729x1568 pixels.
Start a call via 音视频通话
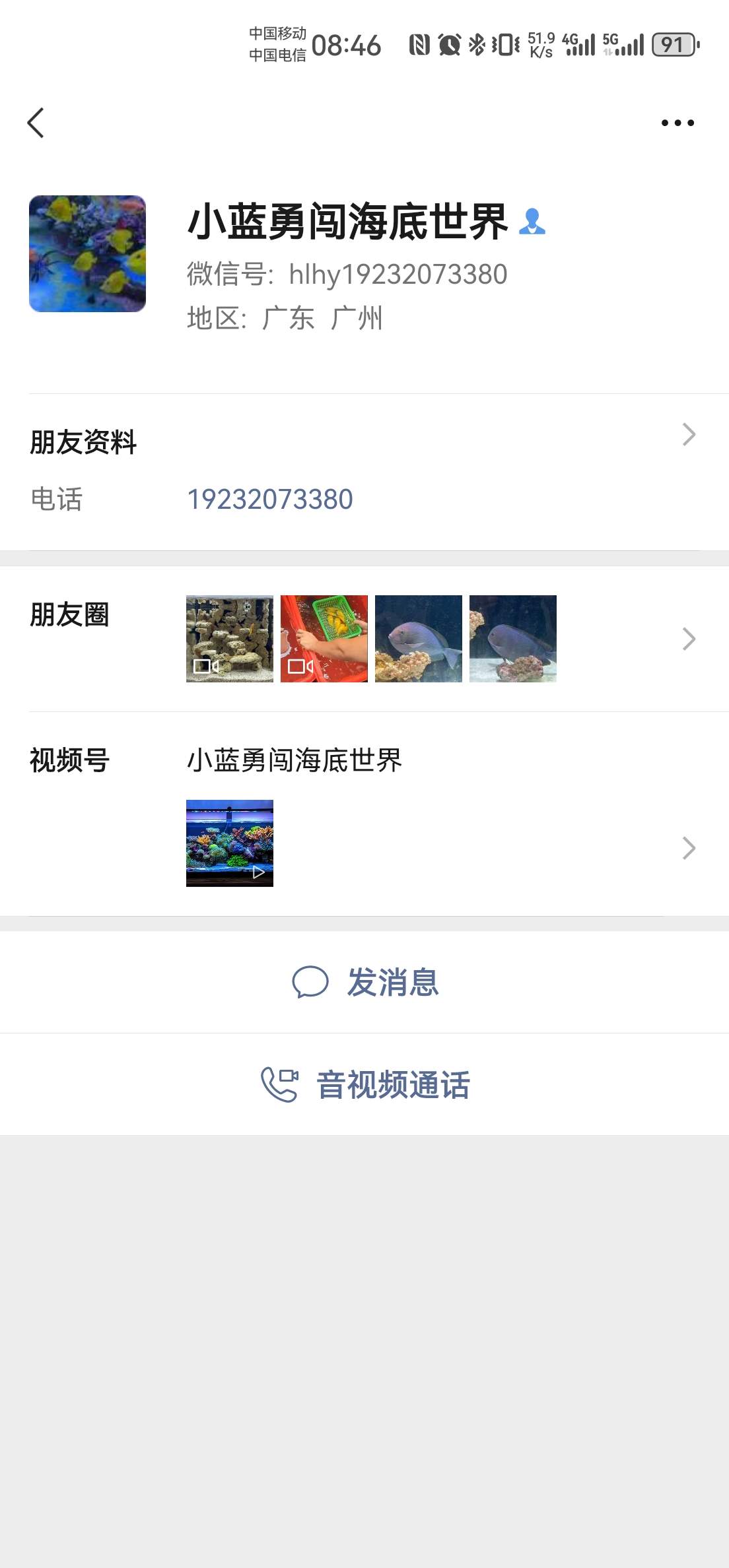[364, 1084]
